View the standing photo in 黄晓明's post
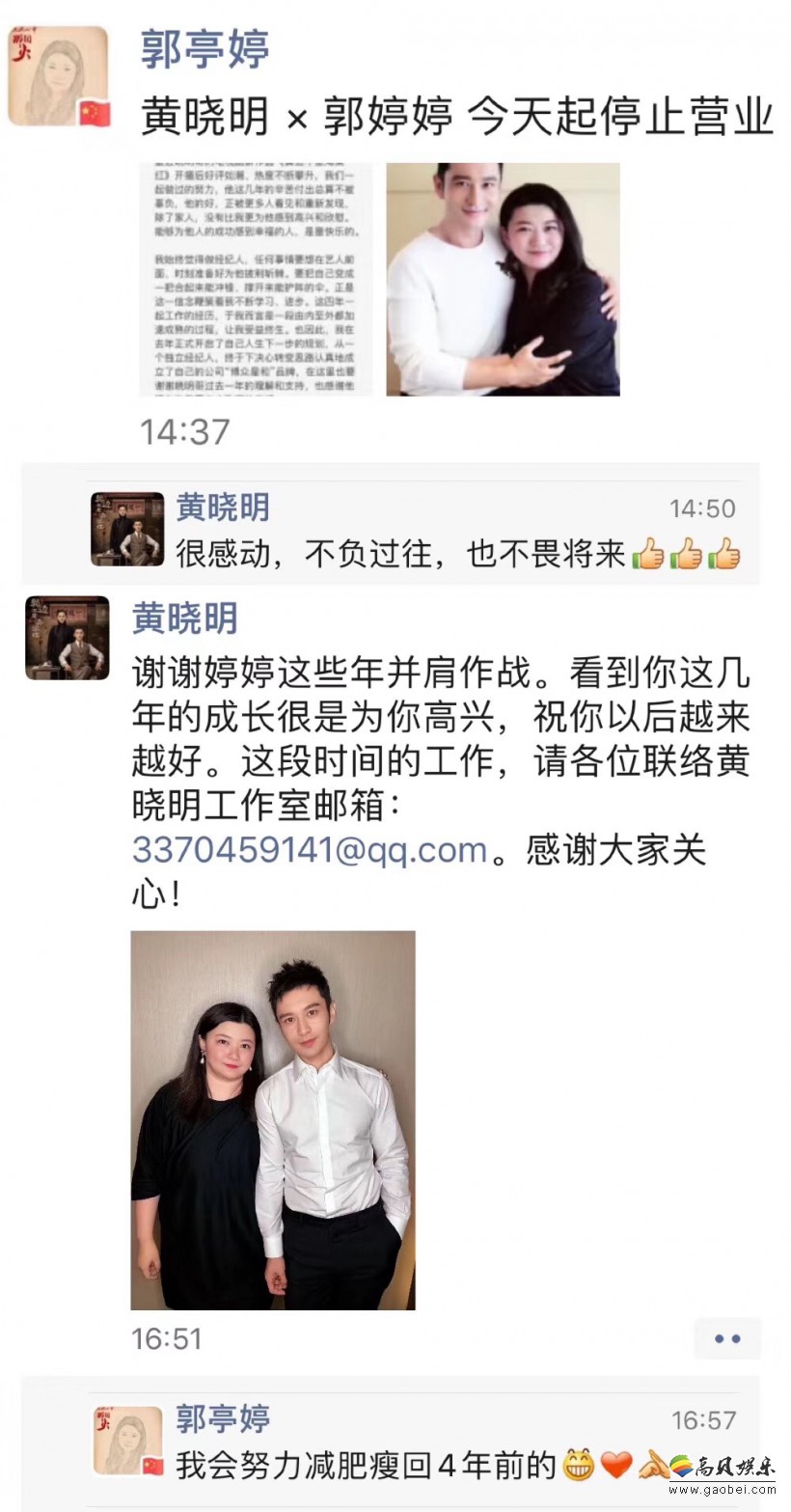The width and height of the screenshot is (791, 1512). point(273,1119)
